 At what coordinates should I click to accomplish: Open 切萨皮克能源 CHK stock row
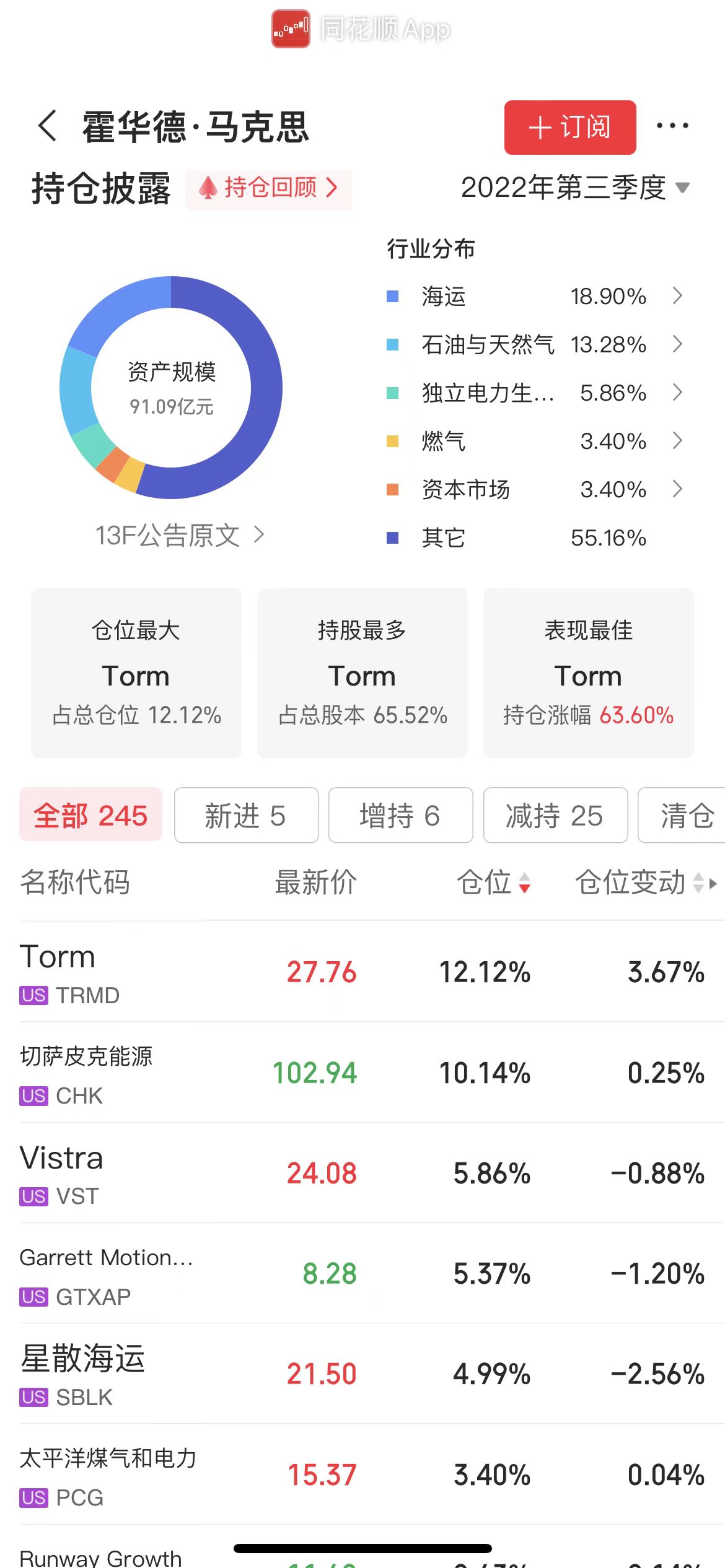pos(362,1073)
